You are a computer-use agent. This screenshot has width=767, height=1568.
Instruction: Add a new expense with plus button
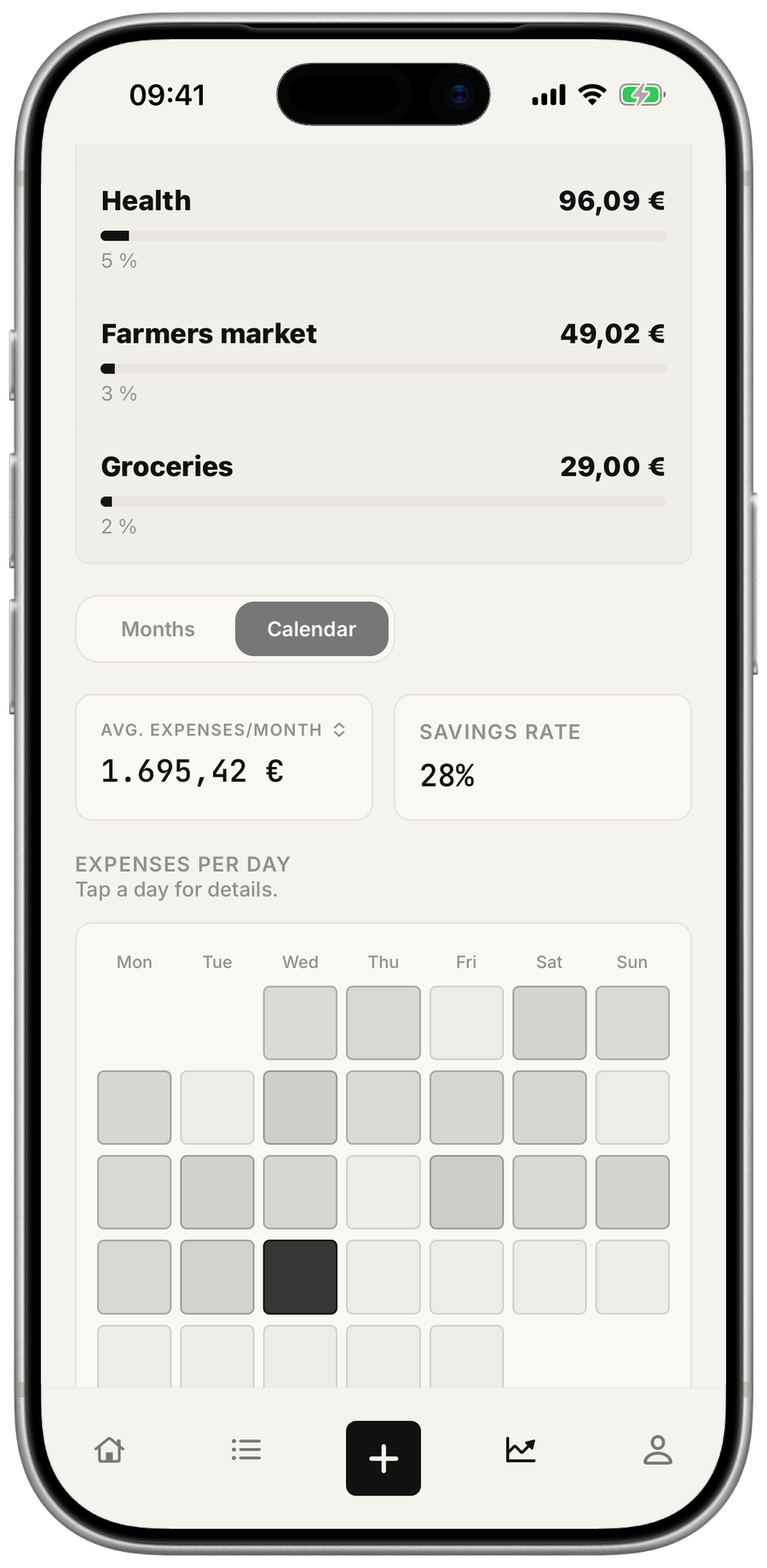(383, 1458)
